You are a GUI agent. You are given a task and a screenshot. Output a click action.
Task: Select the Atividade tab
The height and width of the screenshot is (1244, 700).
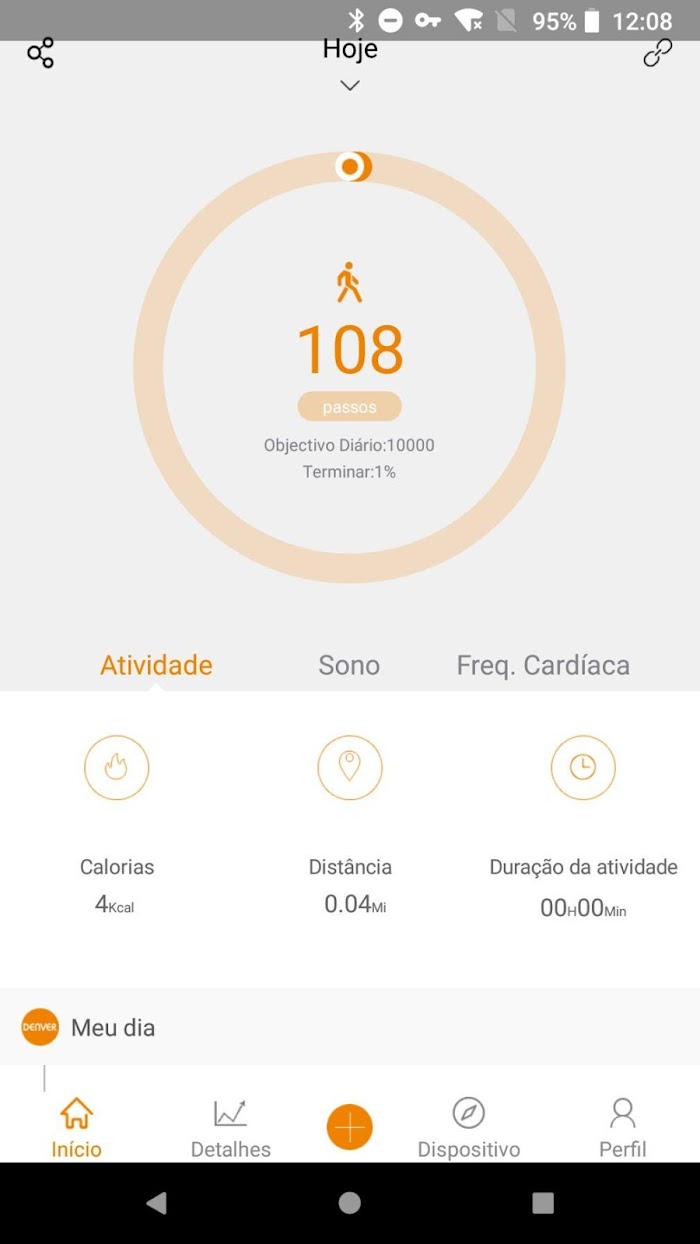click(x=156, y=665)
